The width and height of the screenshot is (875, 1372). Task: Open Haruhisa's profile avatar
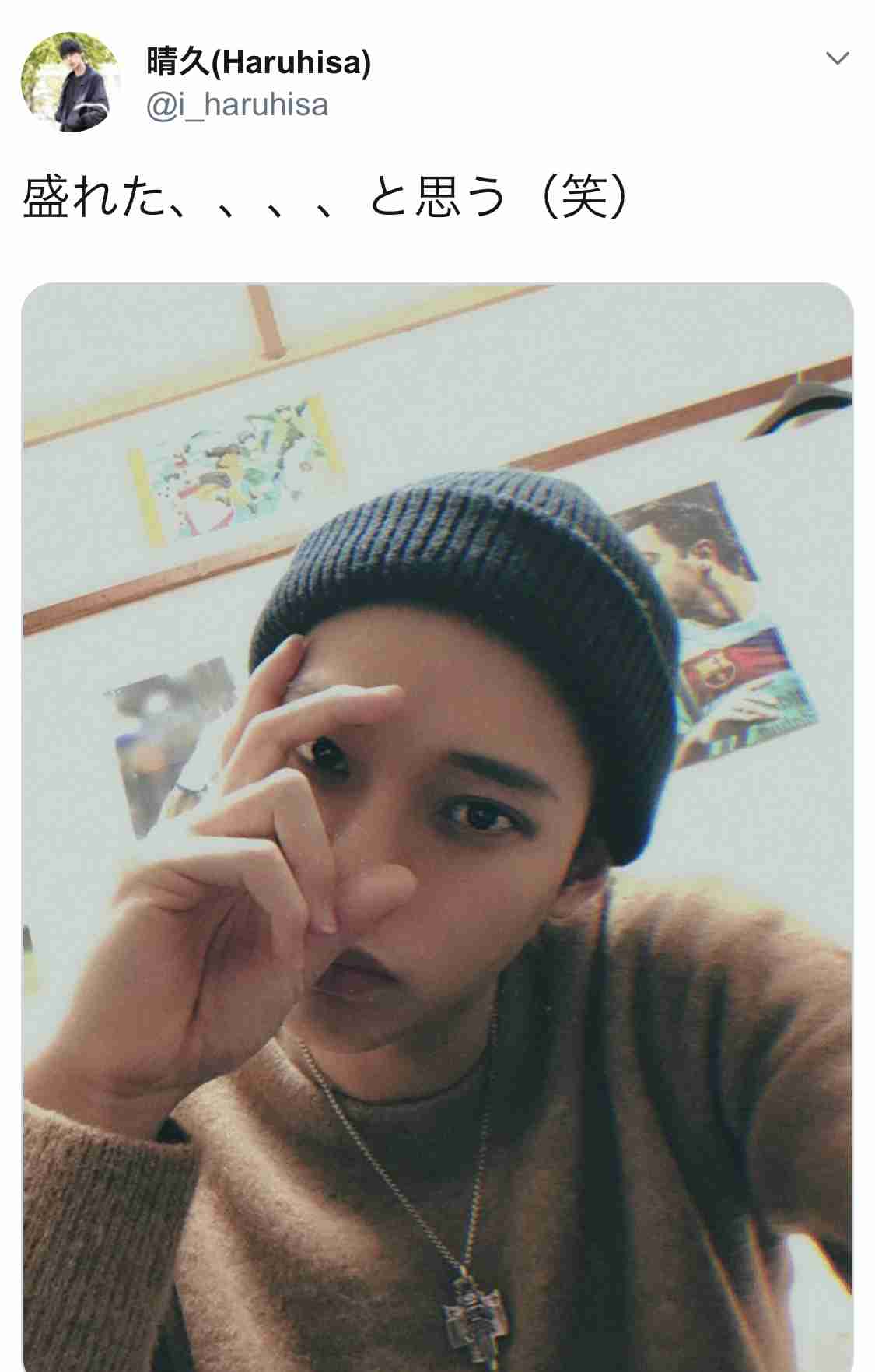(70, 82)
